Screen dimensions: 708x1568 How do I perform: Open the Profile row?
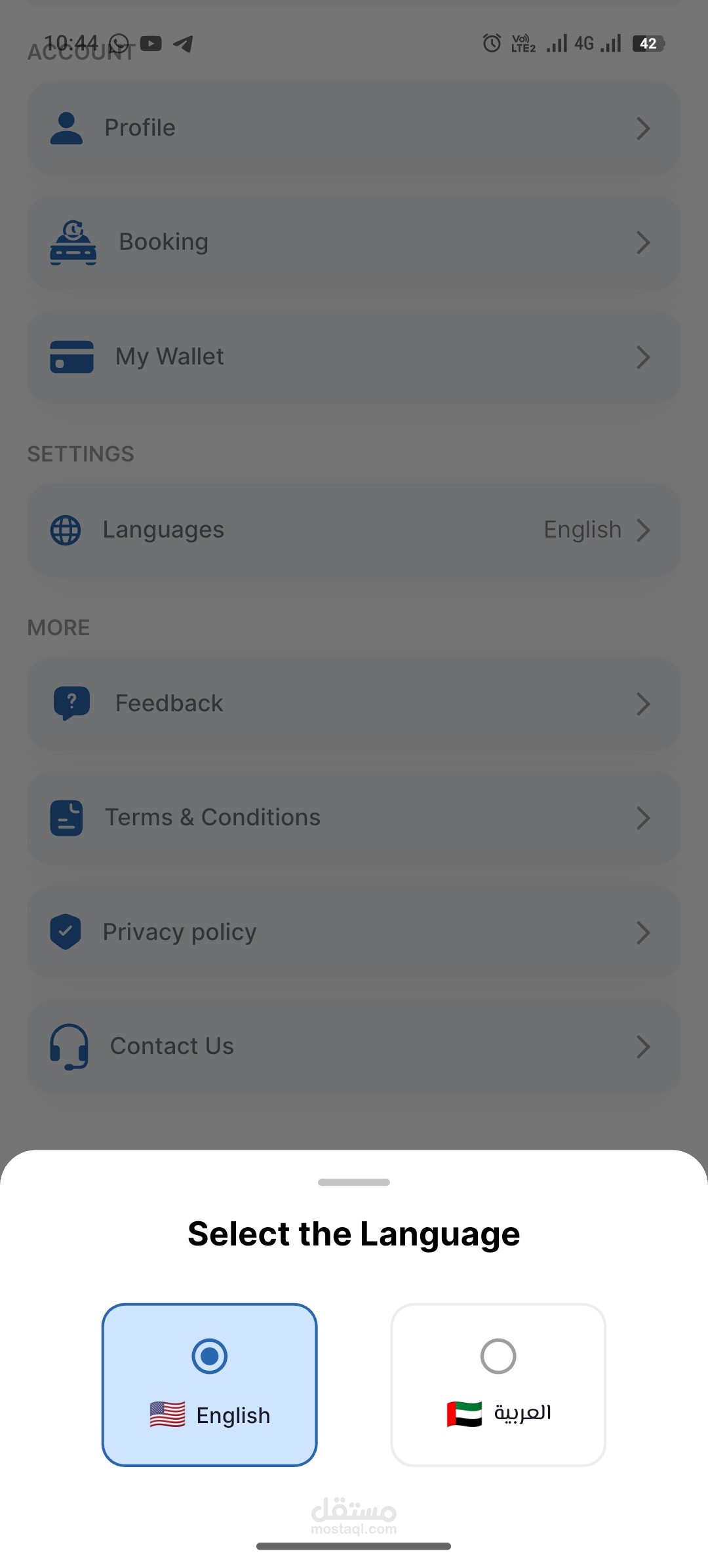pos(354,128)
